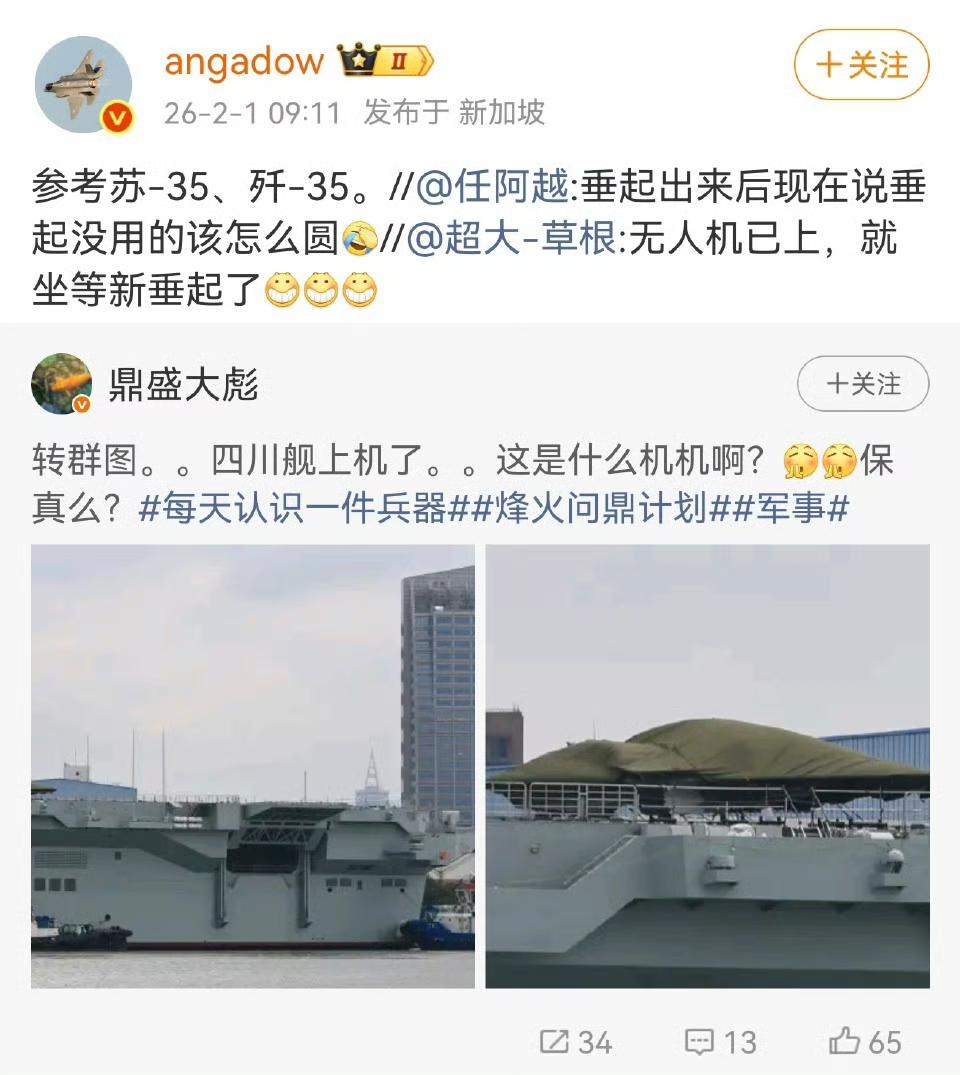Follow 鼎盛大彪 with the 关注 button

point(863,384)
